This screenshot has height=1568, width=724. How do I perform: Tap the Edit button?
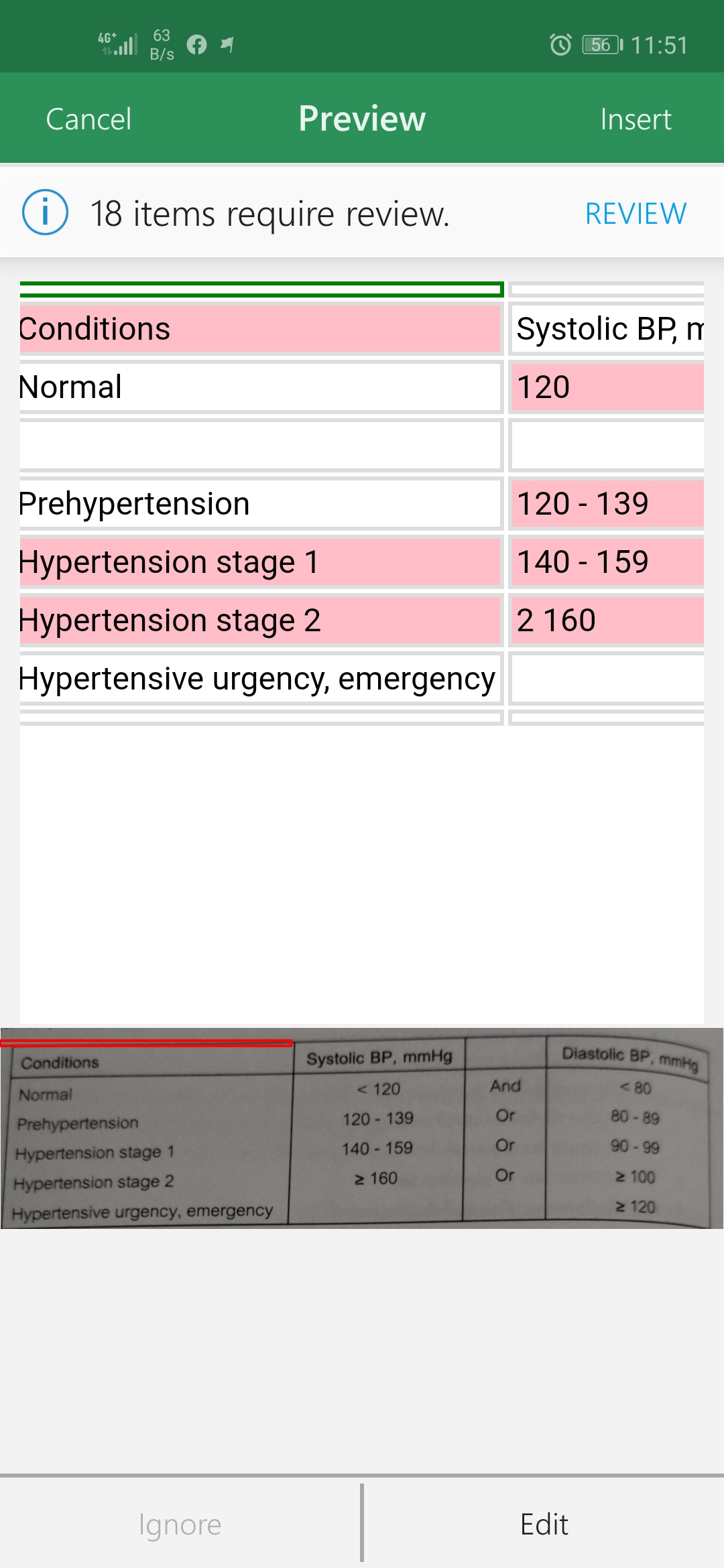pos(544,1524)
